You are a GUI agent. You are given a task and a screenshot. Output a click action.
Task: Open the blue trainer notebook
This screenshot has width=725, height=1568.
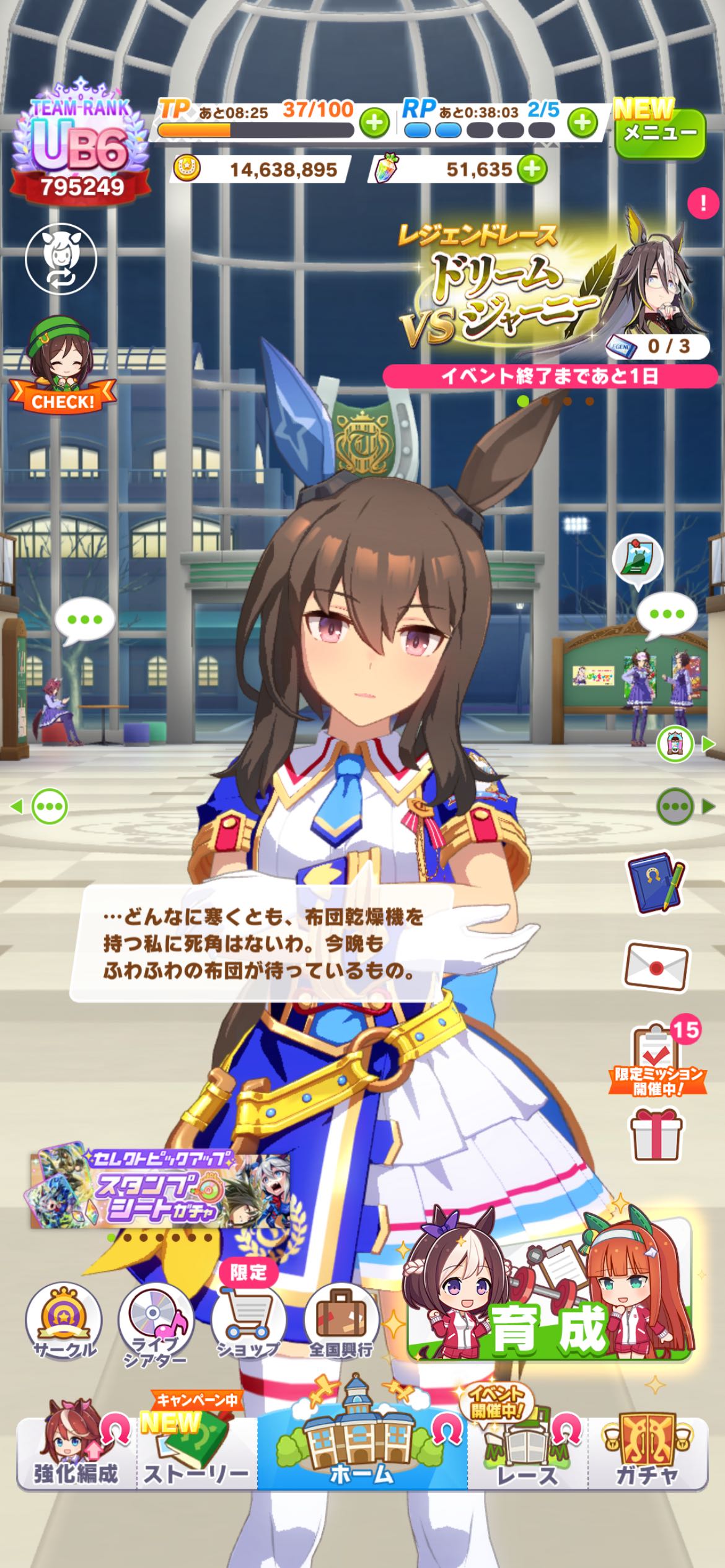(x=656, y=883)
